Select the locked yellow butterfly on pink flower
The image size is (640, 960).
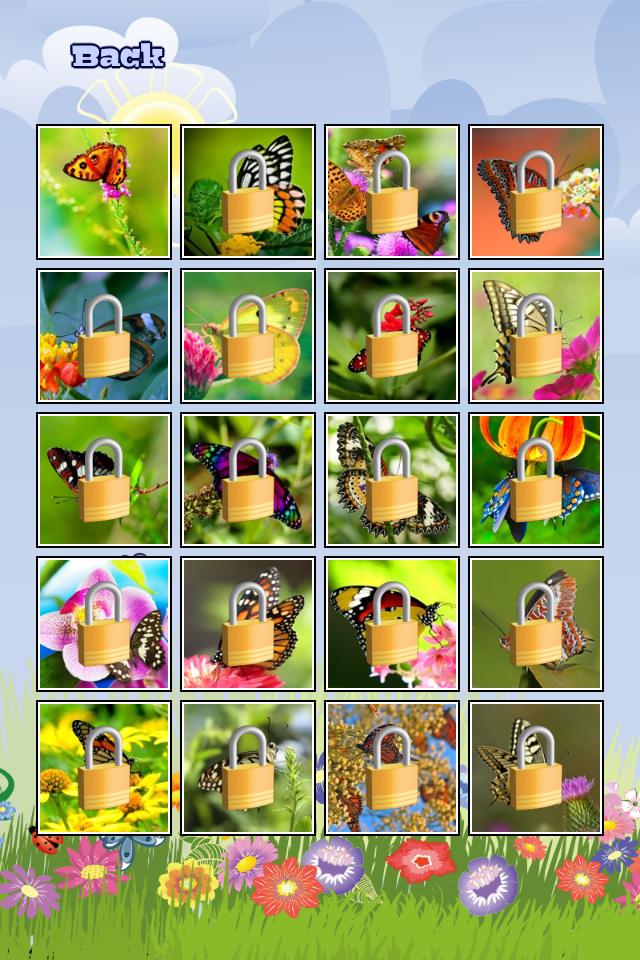tap(248, 335)
